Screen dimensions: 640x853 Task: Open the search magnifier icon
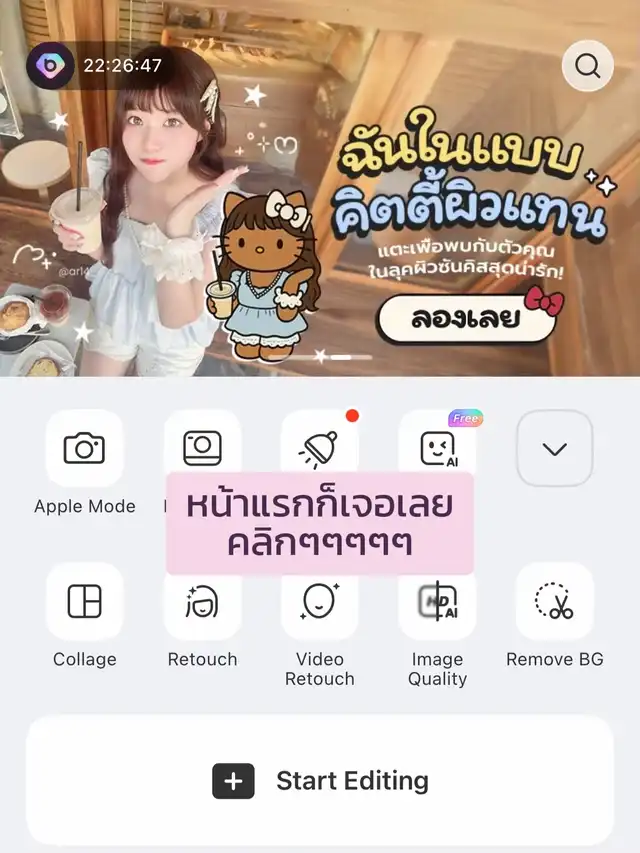pyautogui.click(x=587, y=67)
